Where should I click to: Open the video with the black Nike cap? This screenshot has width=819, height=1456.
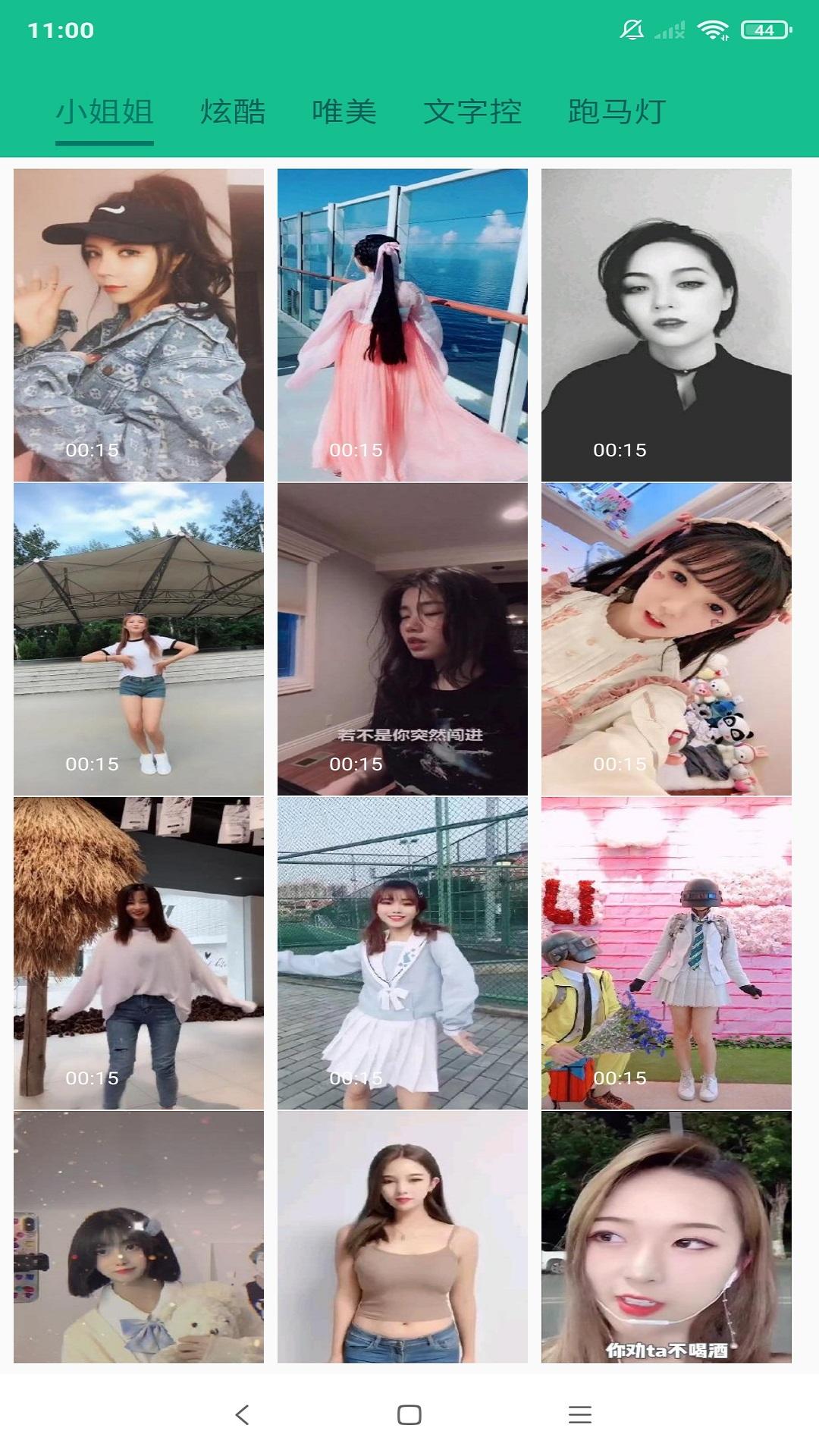[139, 325]
